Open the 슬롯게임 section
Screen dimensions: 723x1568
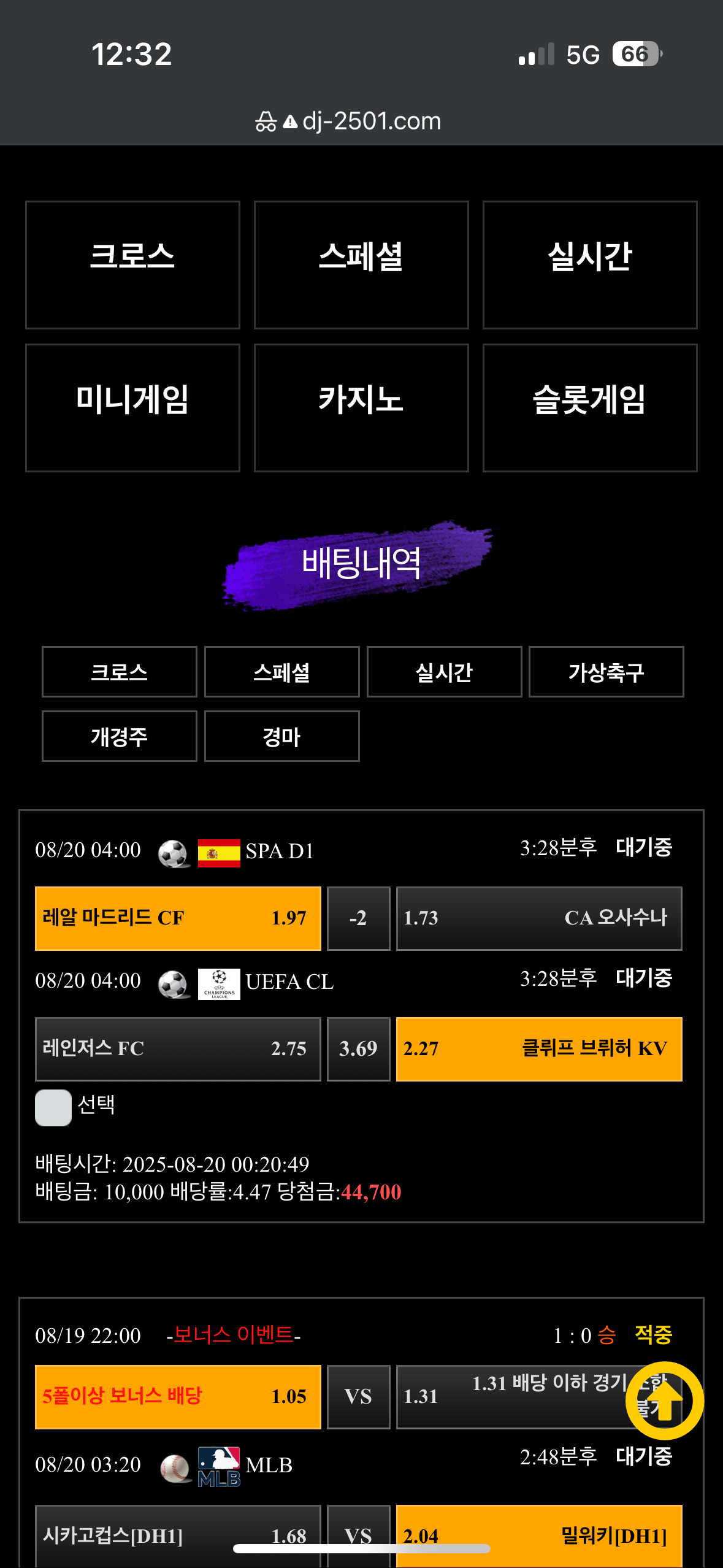(x=590, y=408)
